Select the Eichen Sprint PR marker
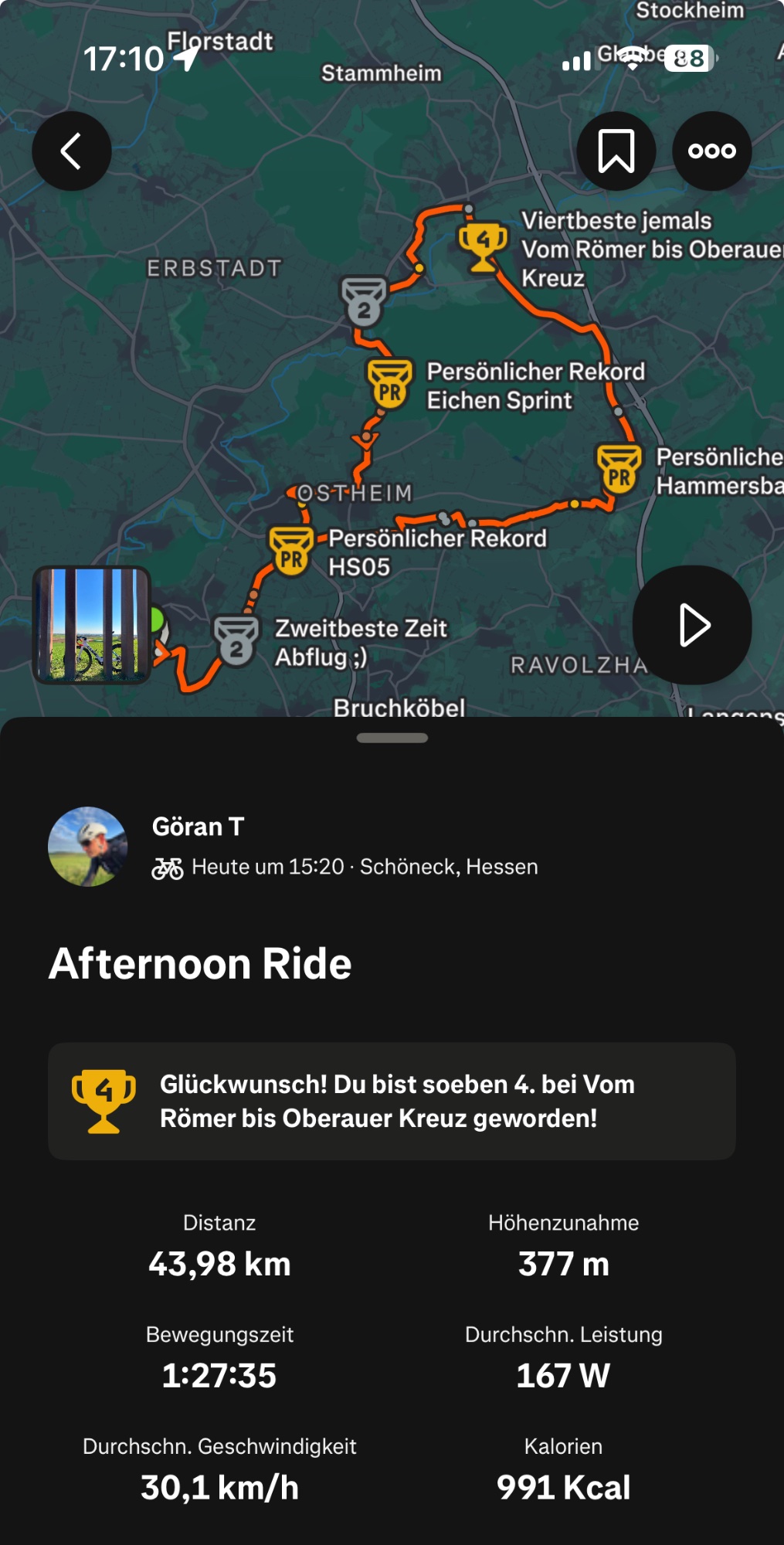 click(389, 384)
